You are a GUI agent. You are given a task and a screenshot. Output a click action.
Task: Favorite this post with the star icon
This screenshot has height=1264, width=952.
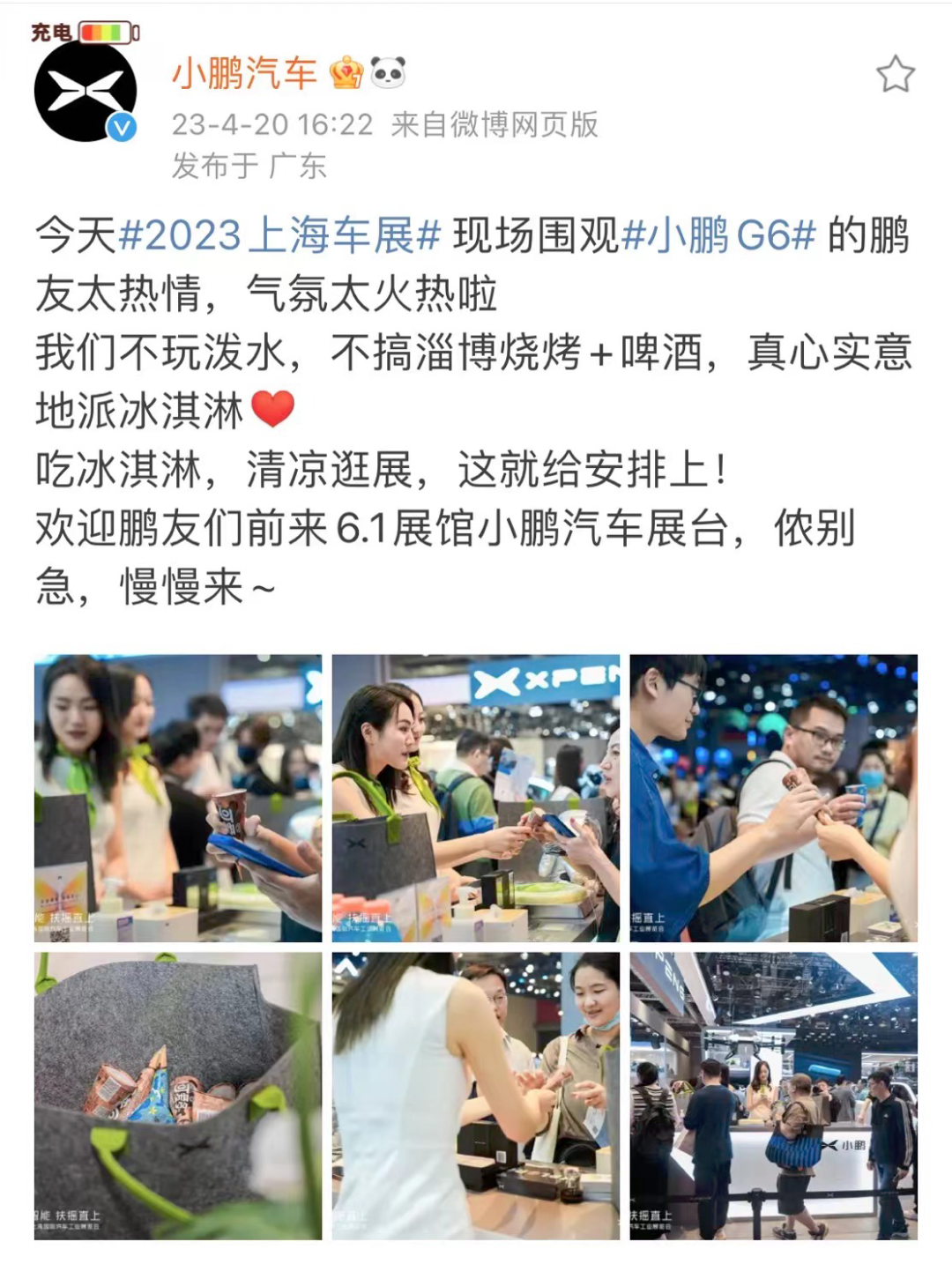[x=895, y=74]
